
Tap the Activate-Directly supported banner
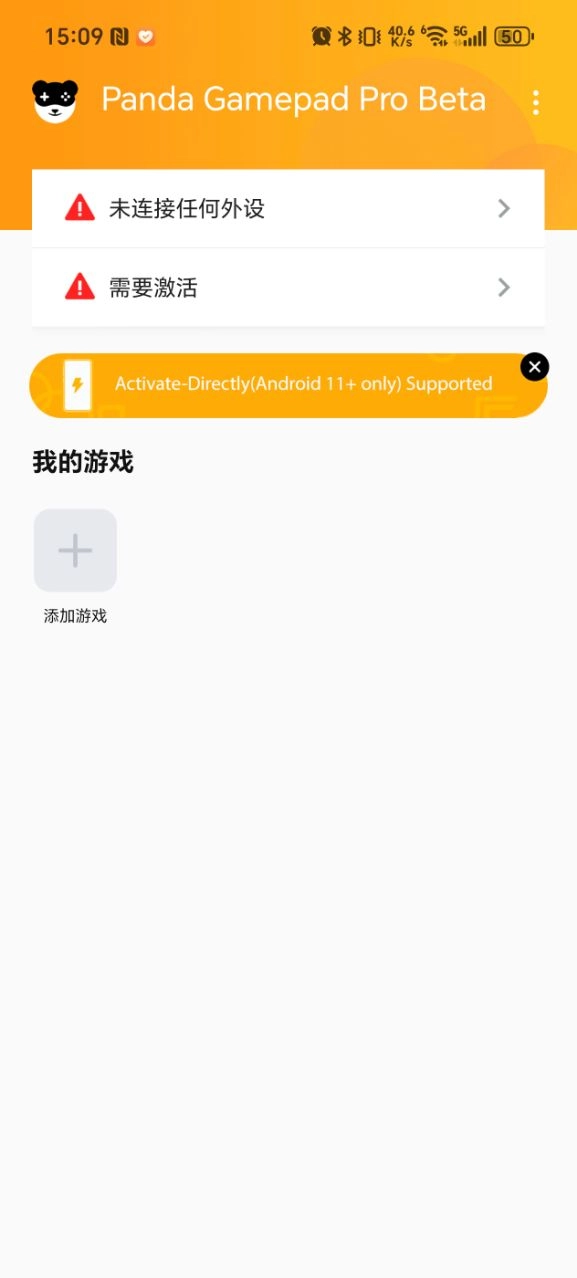pyautogui.click(x=288, y=385)
